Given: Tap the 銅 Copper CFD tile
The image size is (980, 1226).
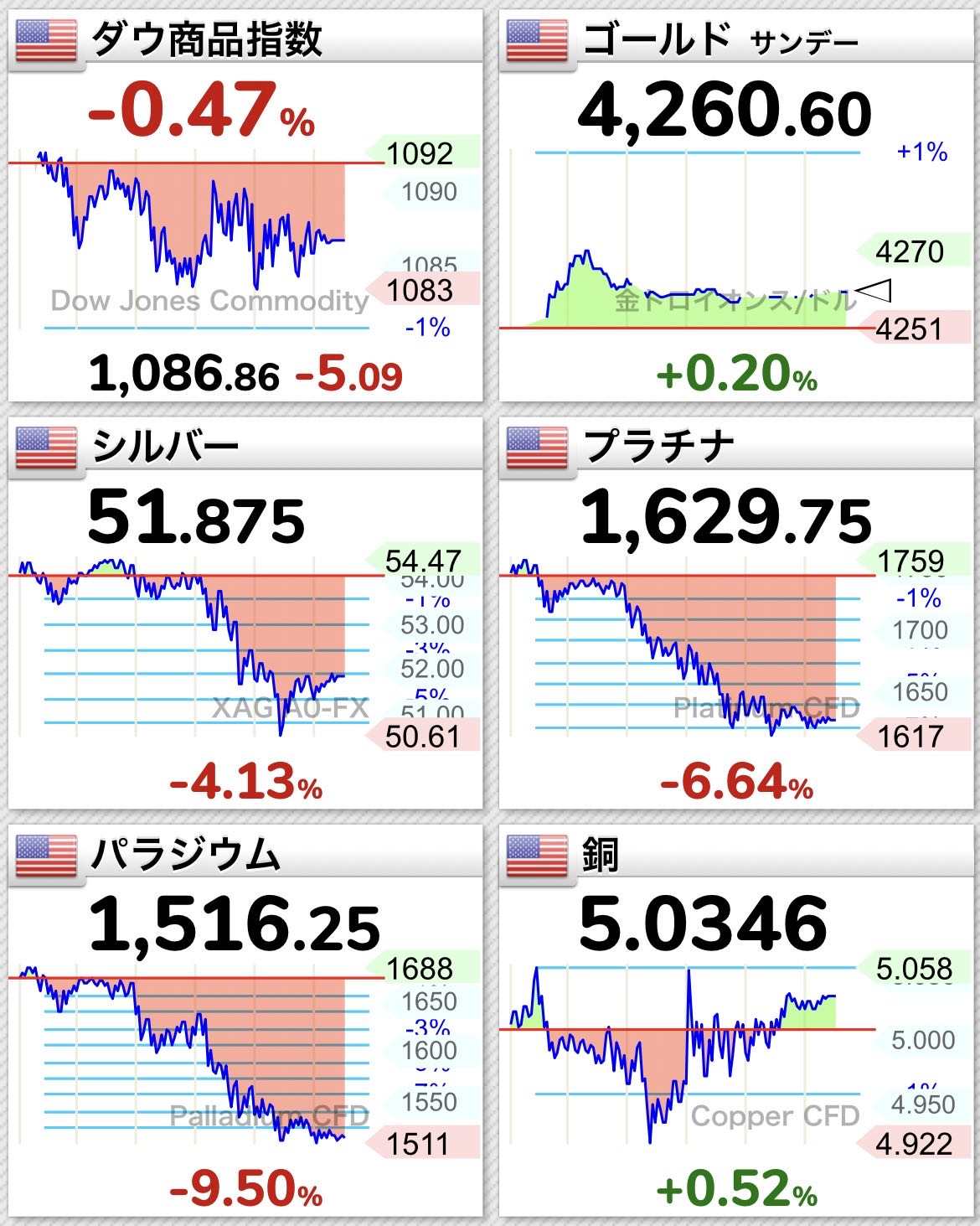Looking at the screenshot, I should 735,1021.
